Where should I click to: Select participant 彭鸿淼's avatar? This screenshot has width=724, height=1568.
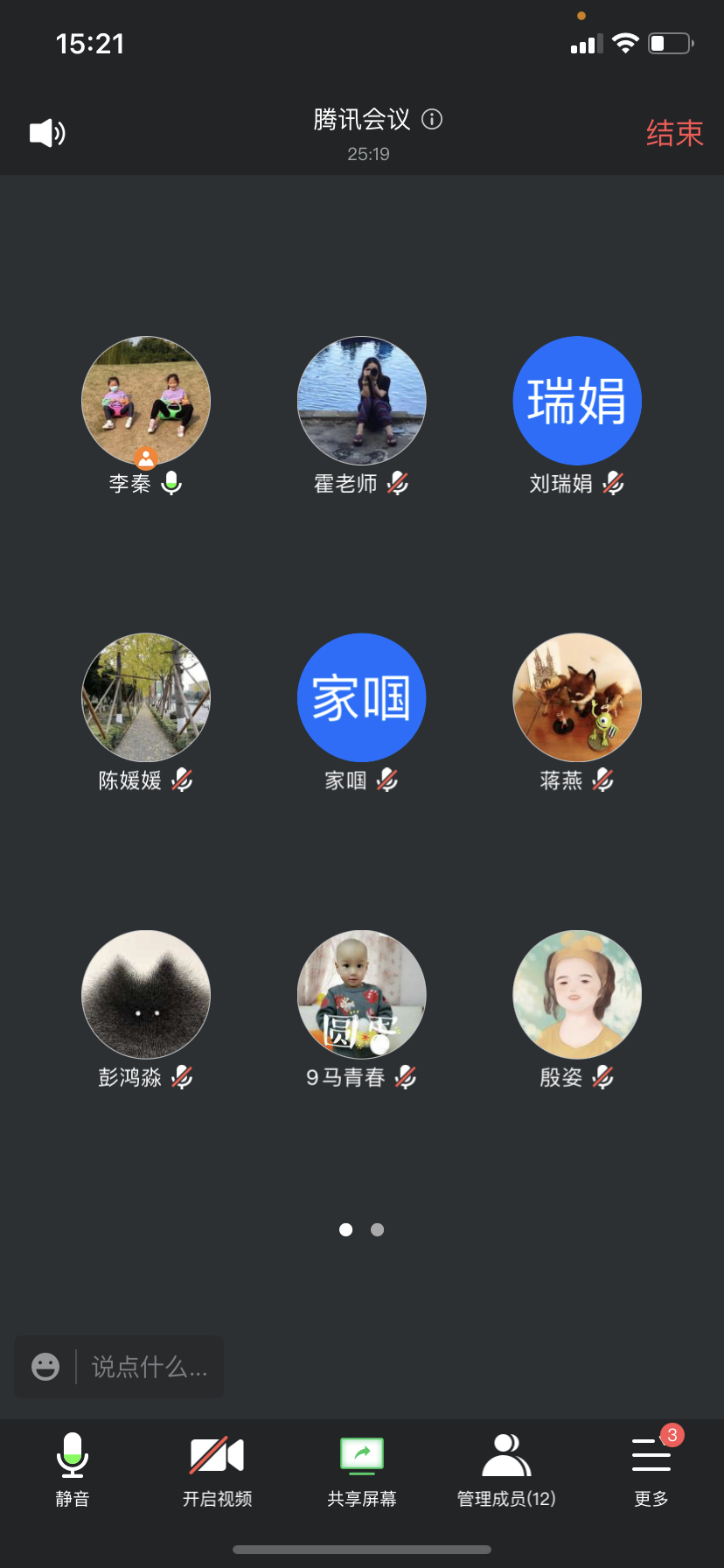(x=146, y=995)
